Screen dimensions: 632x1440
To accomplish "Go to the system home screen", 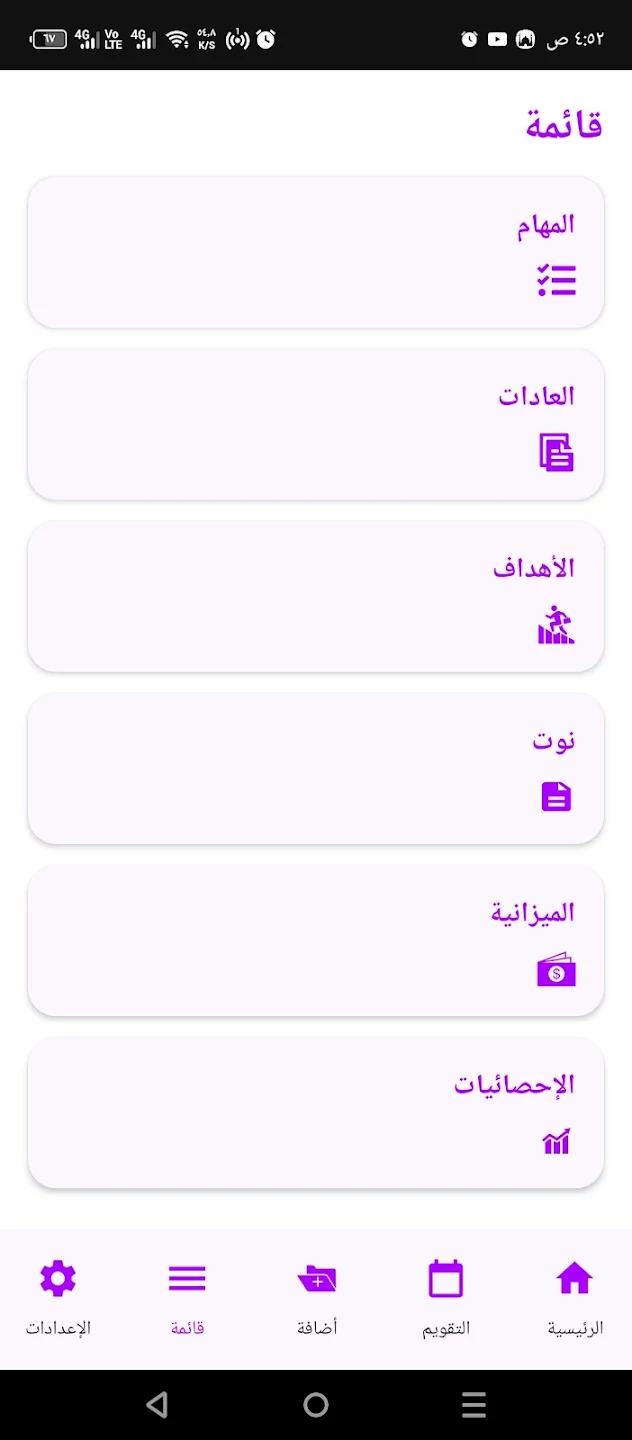I will pos(316,1405).
